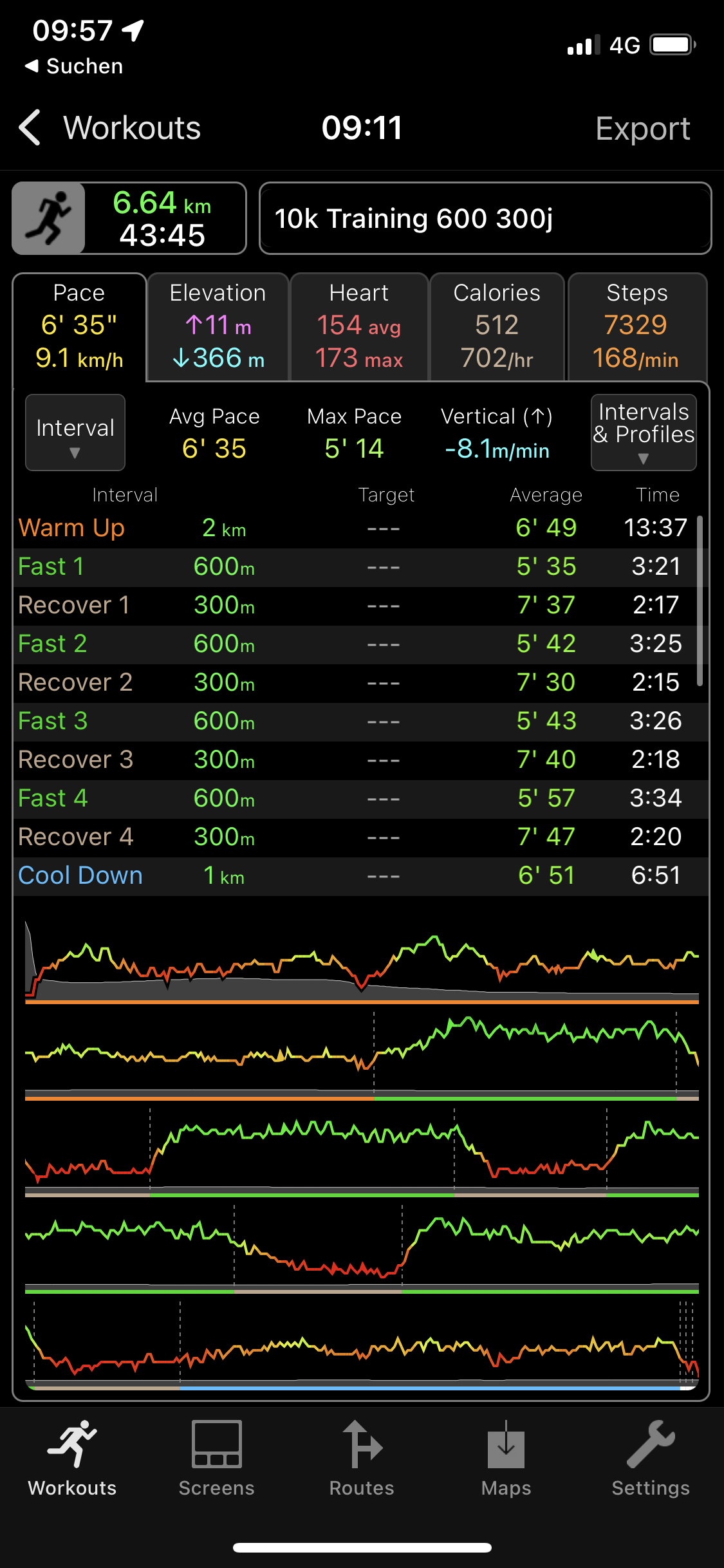Go to the Maps tab
The height and width of the screenshot is (1568, 724).
click(506, 1459)
